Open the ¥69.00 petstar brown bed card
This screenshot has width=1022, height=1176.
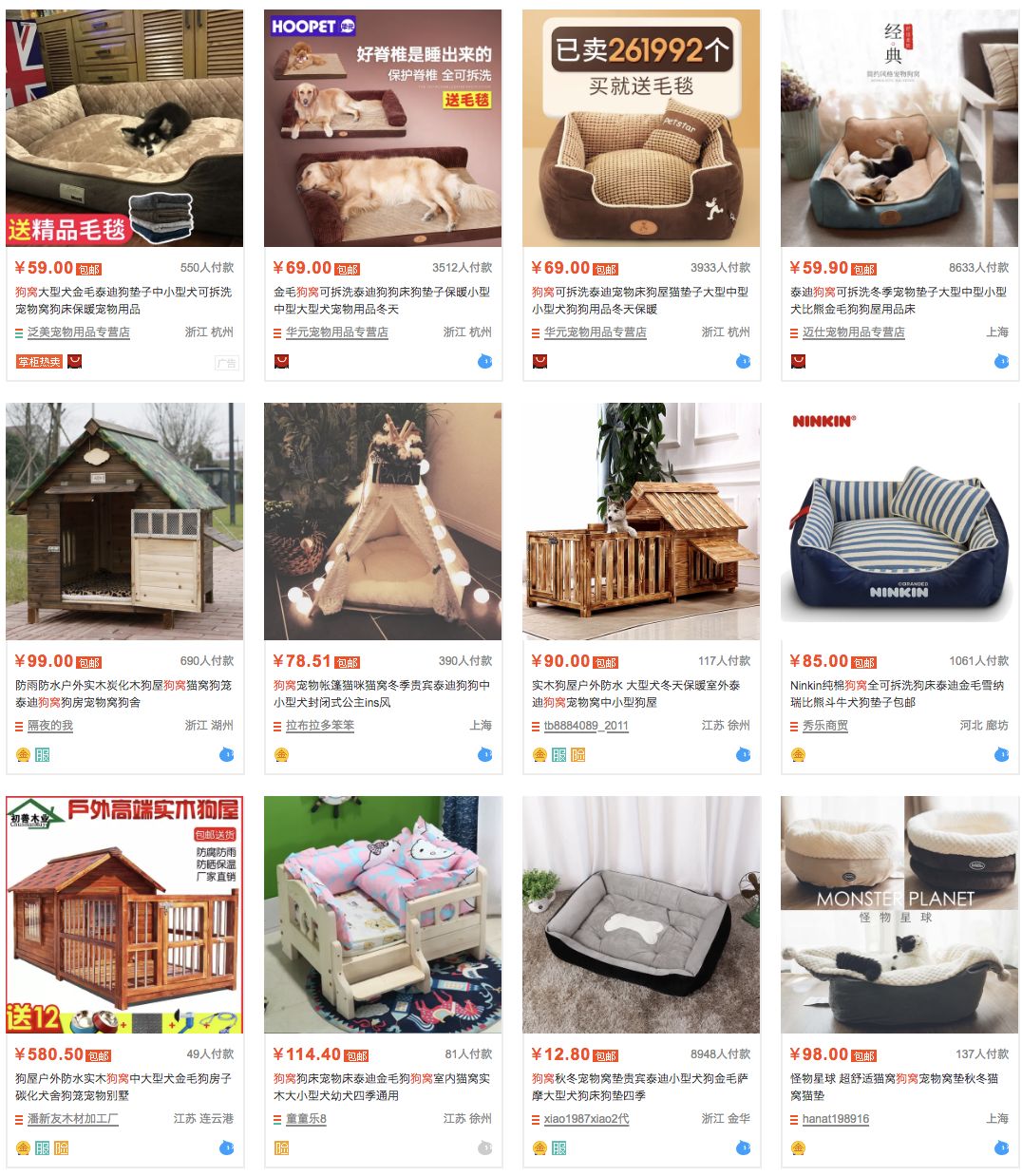pos(641,128)
